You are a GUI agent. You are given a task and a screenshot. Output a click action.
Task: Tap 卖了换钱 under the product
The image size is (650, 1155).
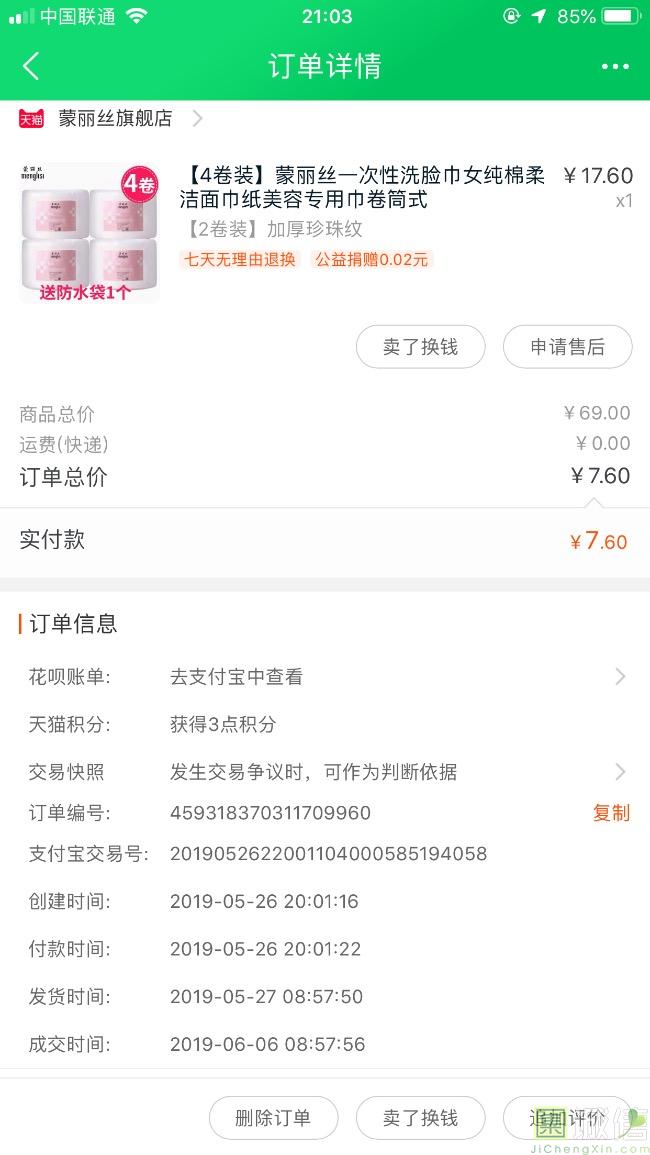[x=420, y=347]
